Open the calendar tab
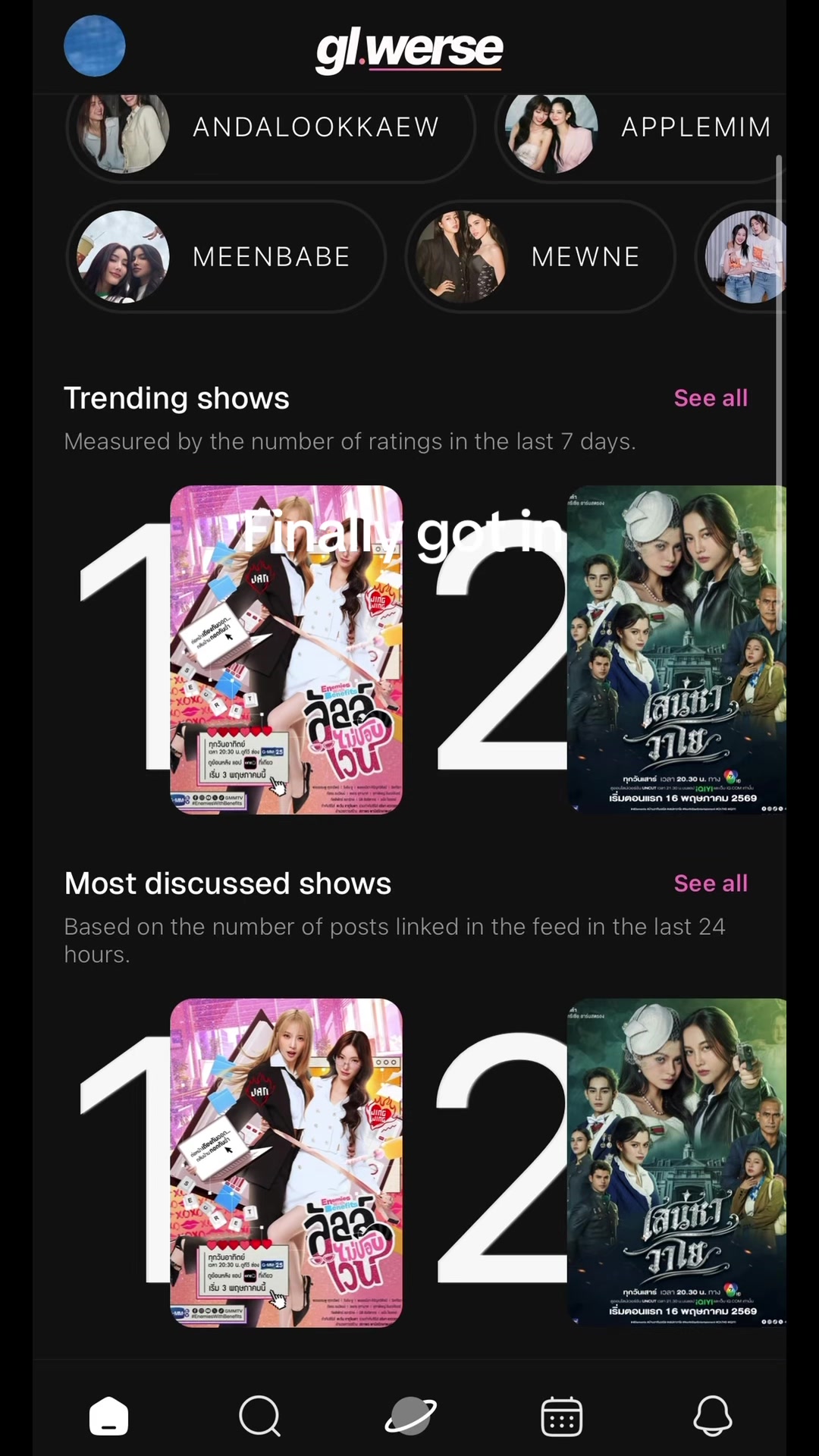 [x=561, y=1416]
